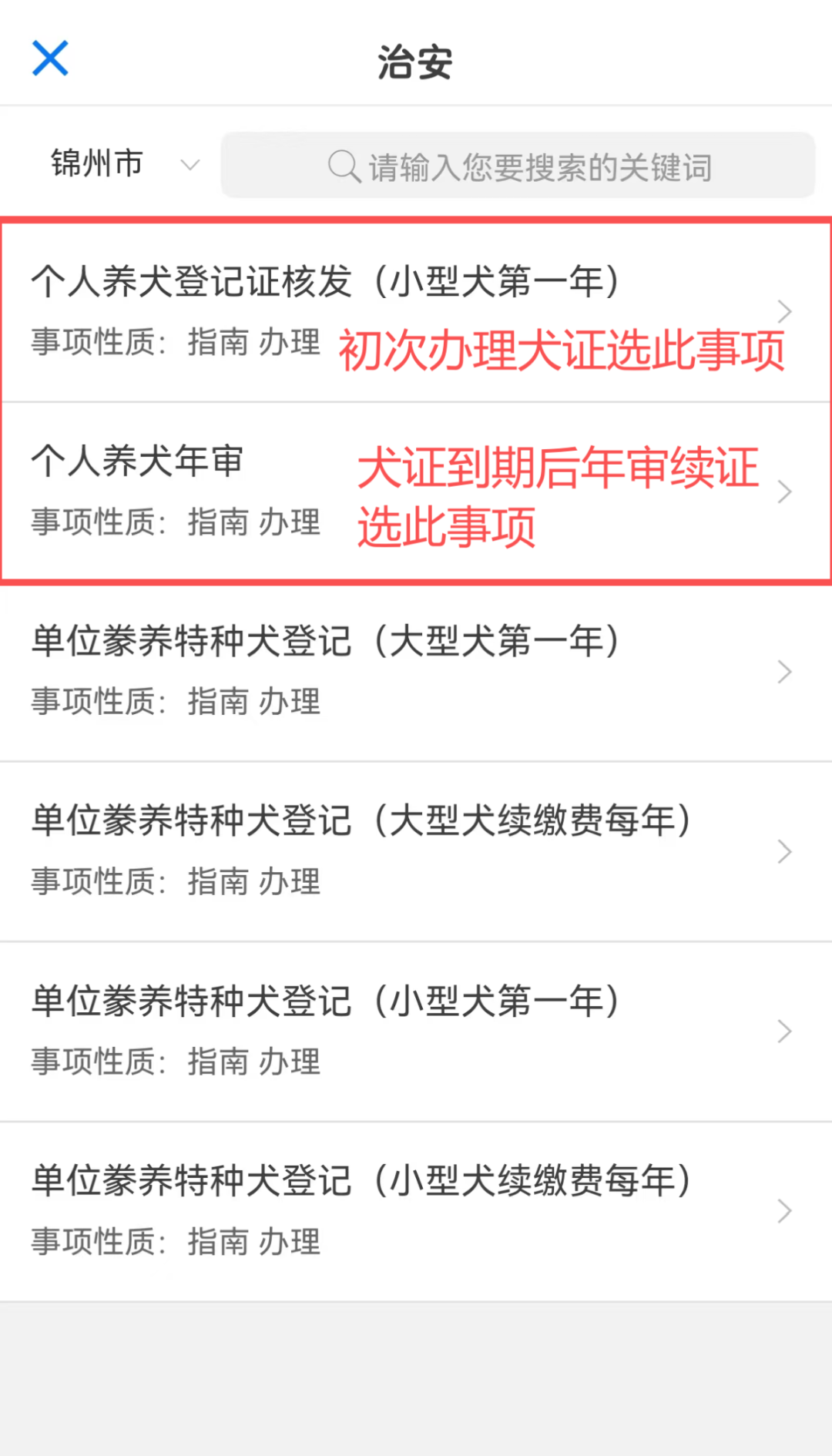Close the 治安 service page
The image size is (832, 1456).
[x=49, y=59]
